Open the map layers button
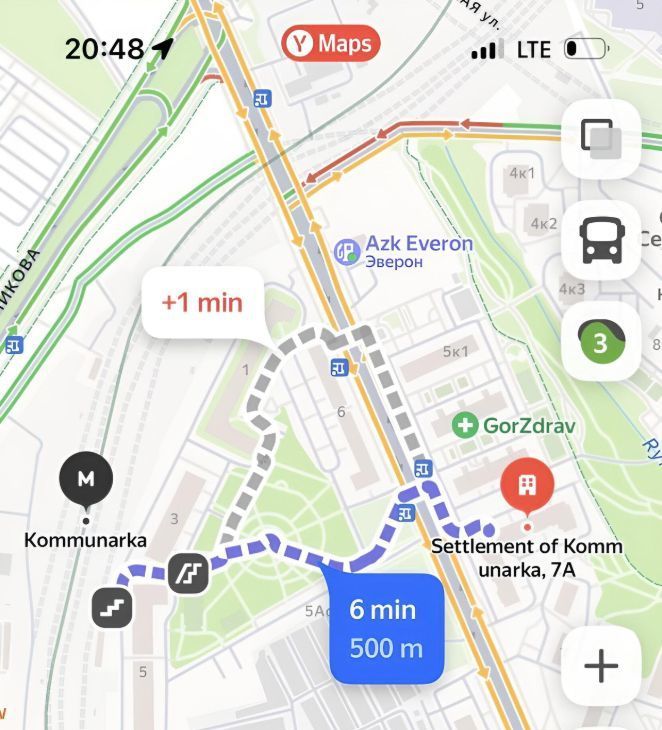The image size is (662, 730). (x=601, y=139)
